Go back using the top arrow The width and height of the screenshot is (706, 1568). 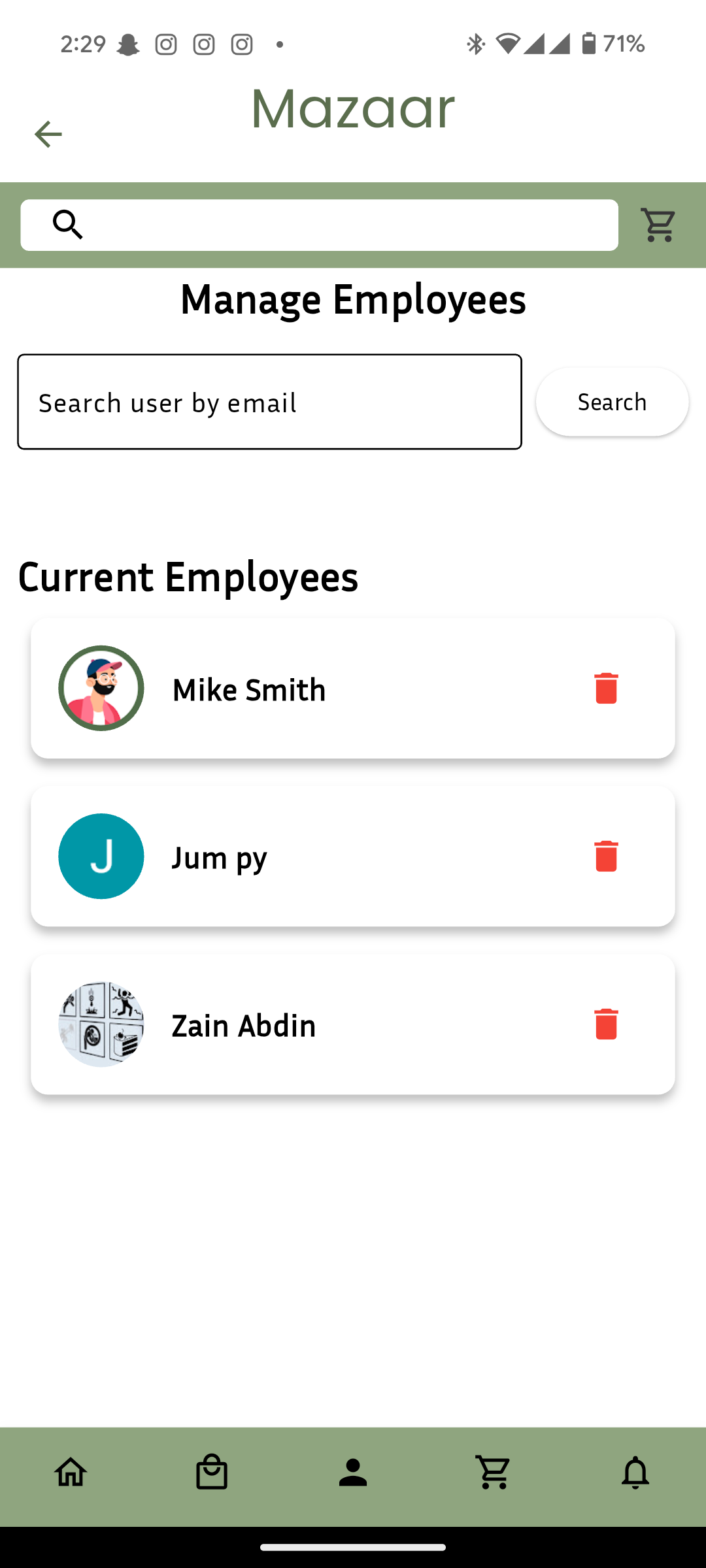coord(48,135)
